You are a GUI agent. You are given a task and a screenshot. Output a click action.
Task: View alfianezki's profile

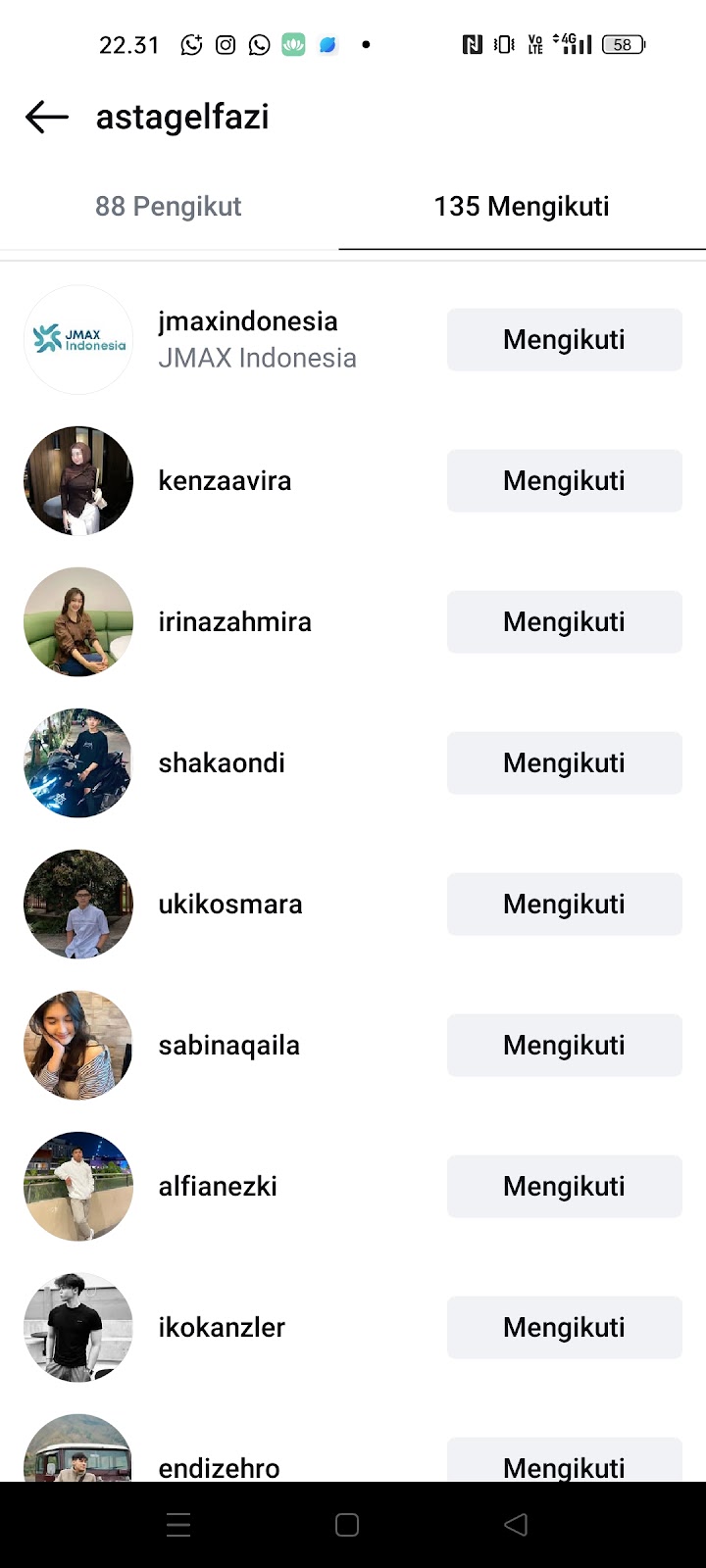218,1187
